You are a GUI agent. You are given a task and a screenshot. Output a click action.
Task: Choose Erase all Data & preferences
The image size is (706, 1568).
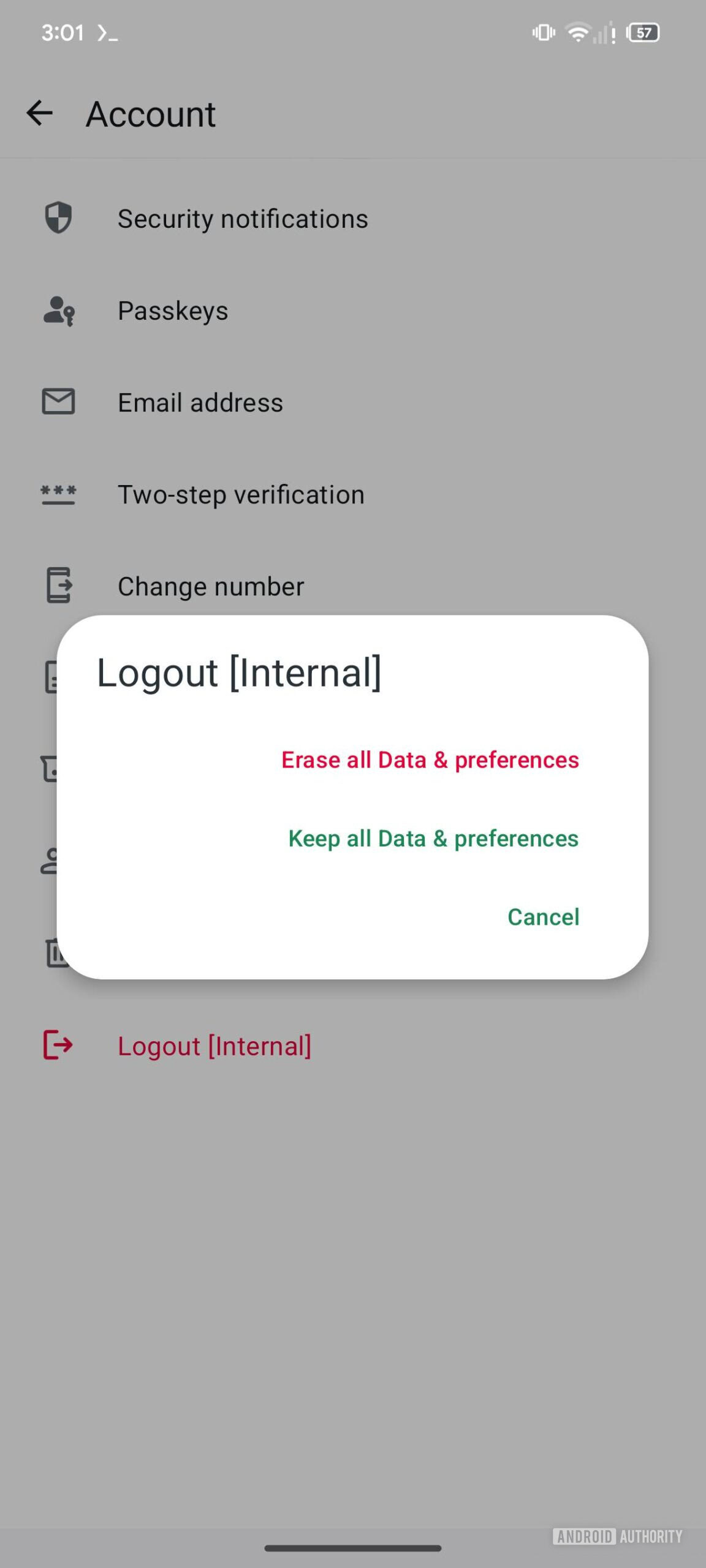pyautogui.click(x=430, y=760)
